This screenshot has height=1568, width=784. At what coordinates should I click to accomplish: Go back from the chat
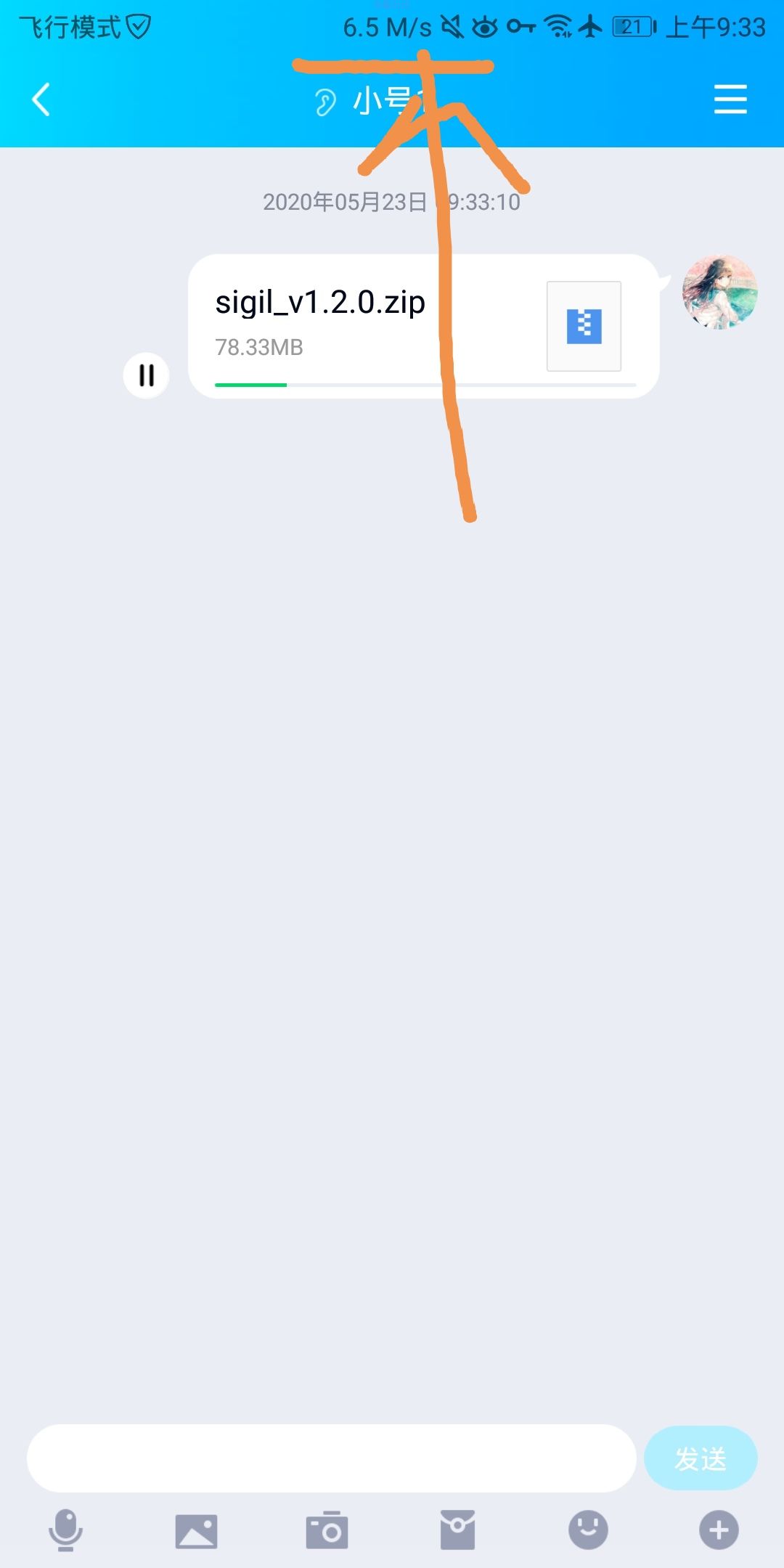(x=41, y=99)
